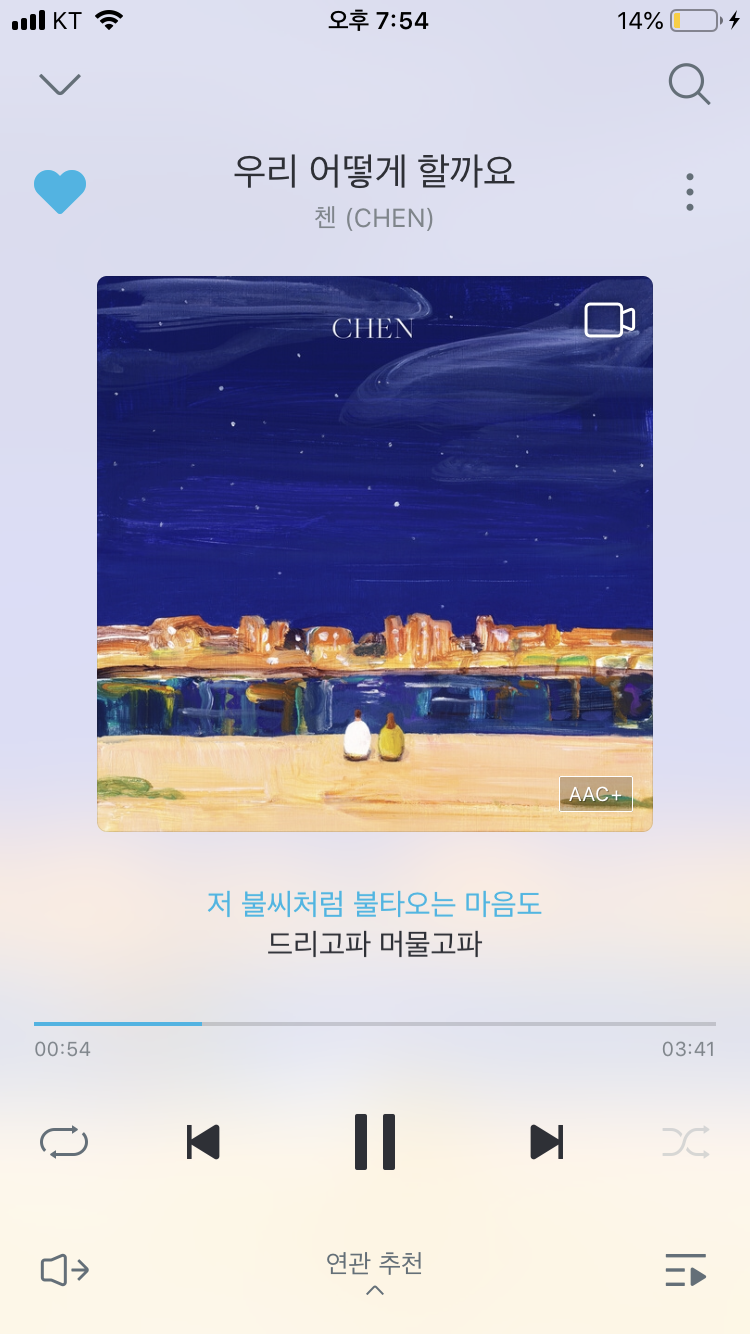Viewport: 750px width, 1334px height.
Task: Open the sound output device icon
Action: pyautogui.click(x=62, y=1271)
